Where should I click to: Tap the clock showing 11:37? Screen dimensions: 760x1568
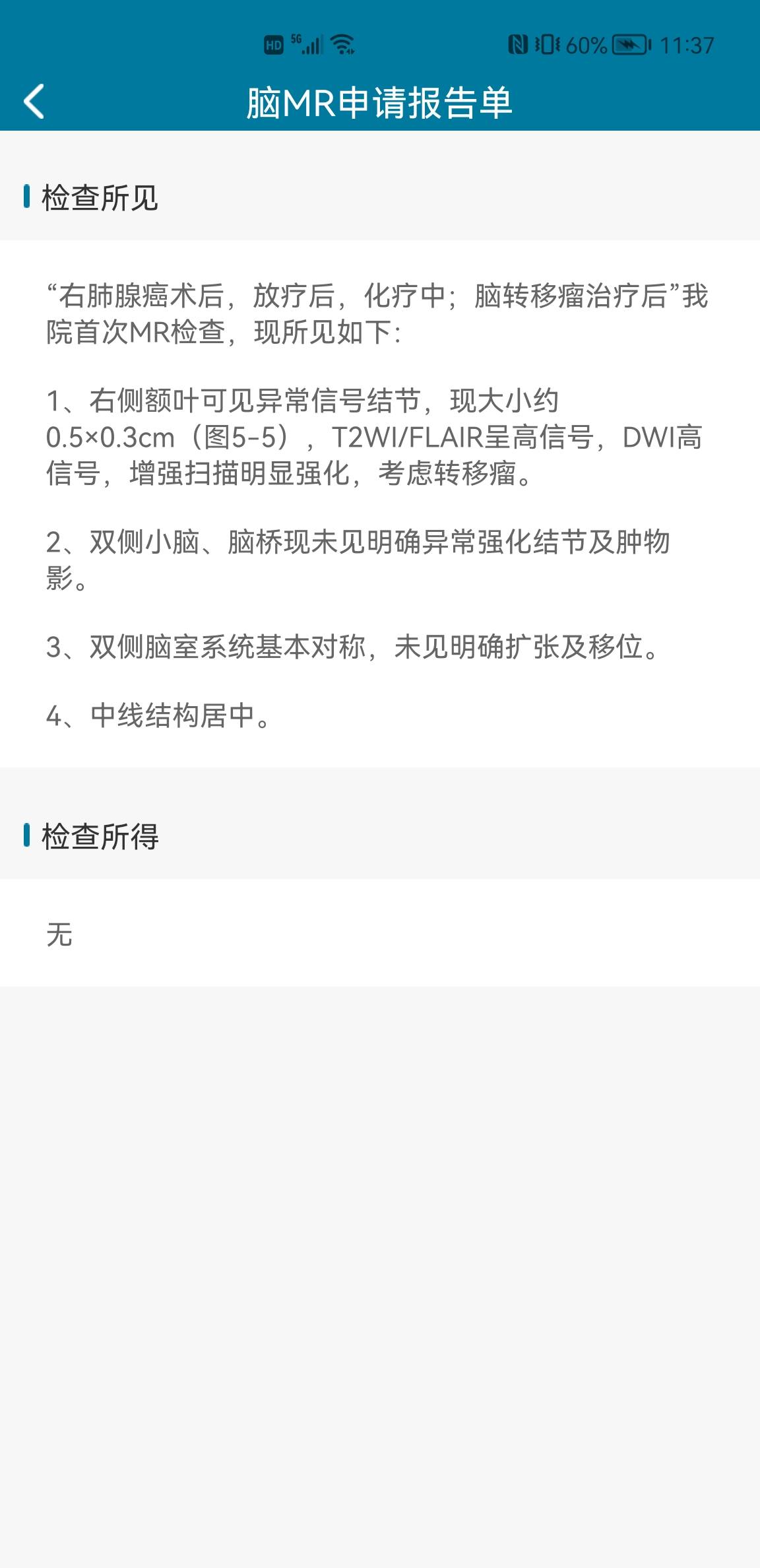click(687, 44)
